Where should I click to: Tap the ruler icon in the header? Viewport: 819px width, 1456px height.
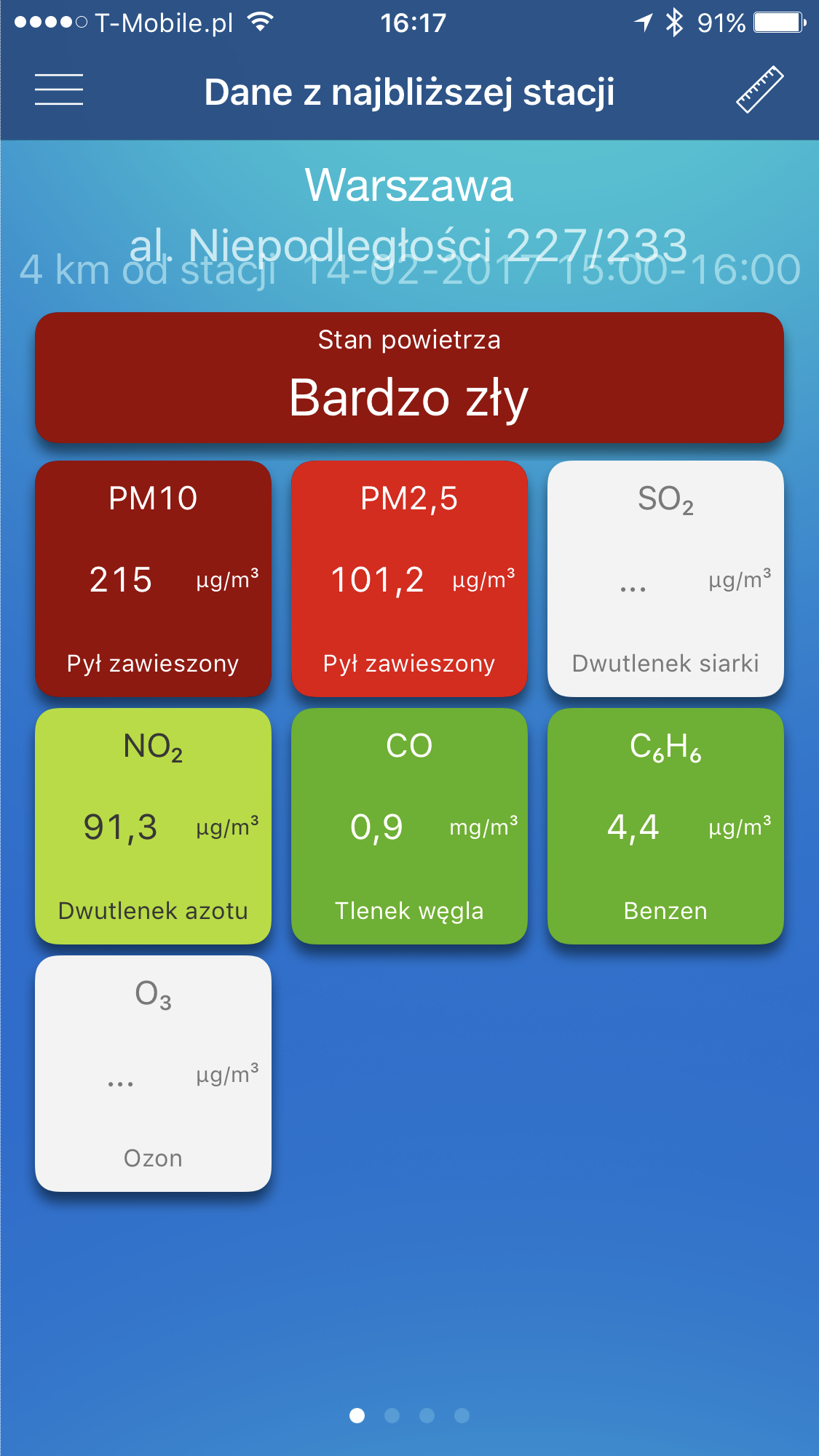(759, 89)
